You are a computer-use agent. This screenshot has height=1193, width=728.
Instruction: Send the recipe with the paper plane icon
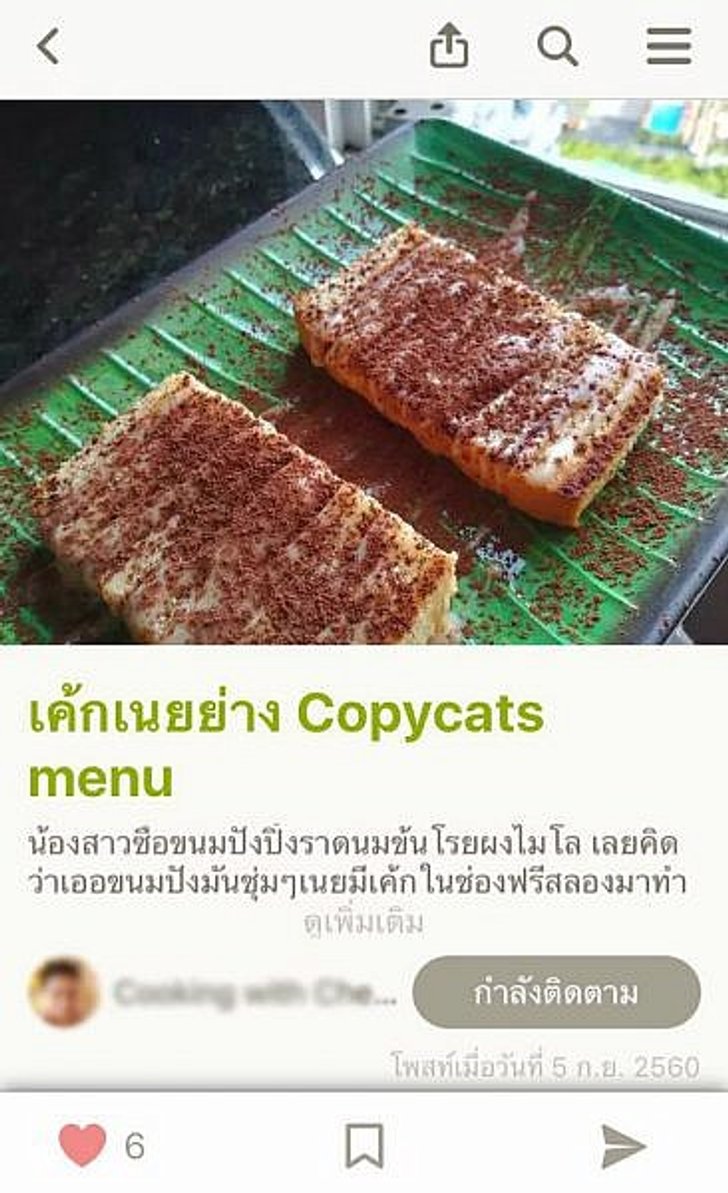623,1146
